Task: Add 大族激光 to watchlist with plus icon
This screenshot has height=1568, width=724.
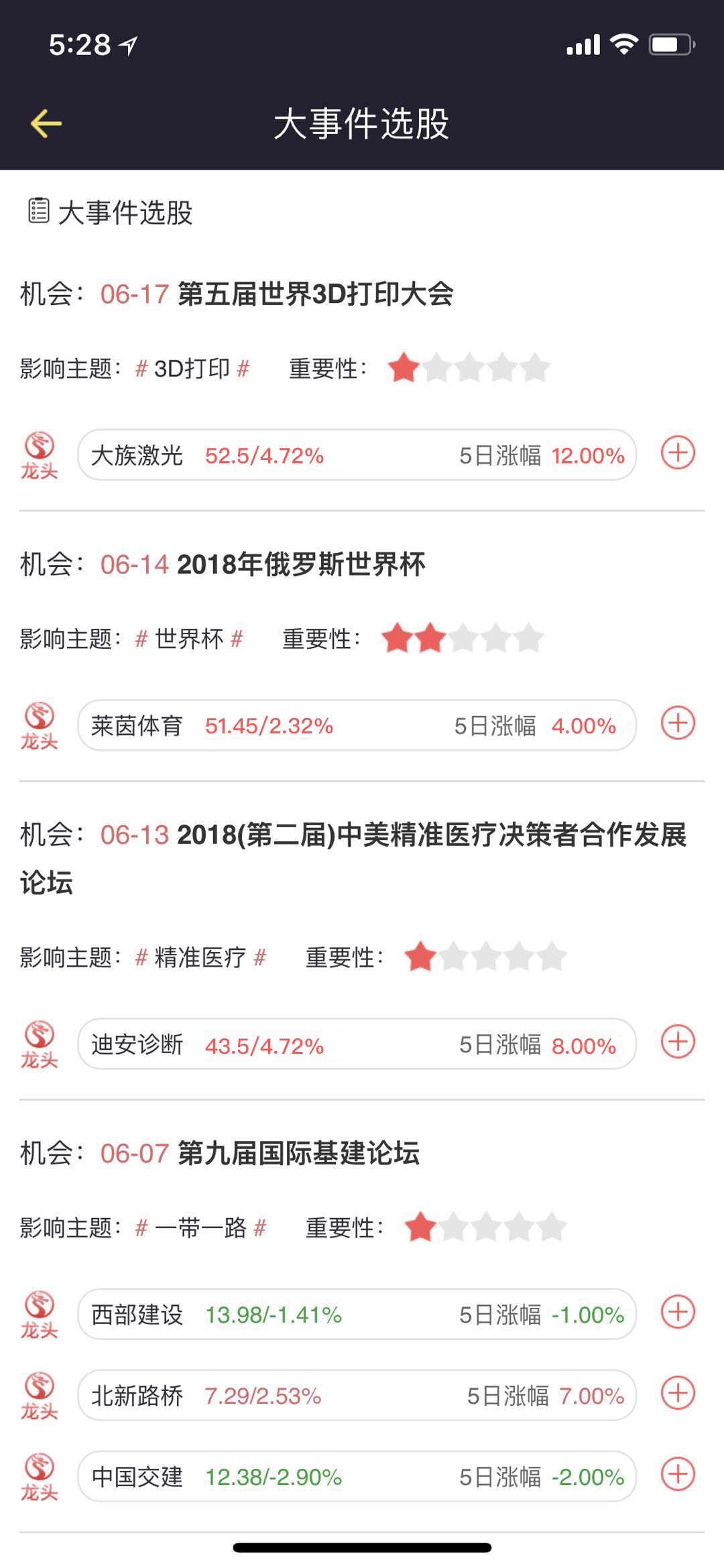Action: coord(678,453)
